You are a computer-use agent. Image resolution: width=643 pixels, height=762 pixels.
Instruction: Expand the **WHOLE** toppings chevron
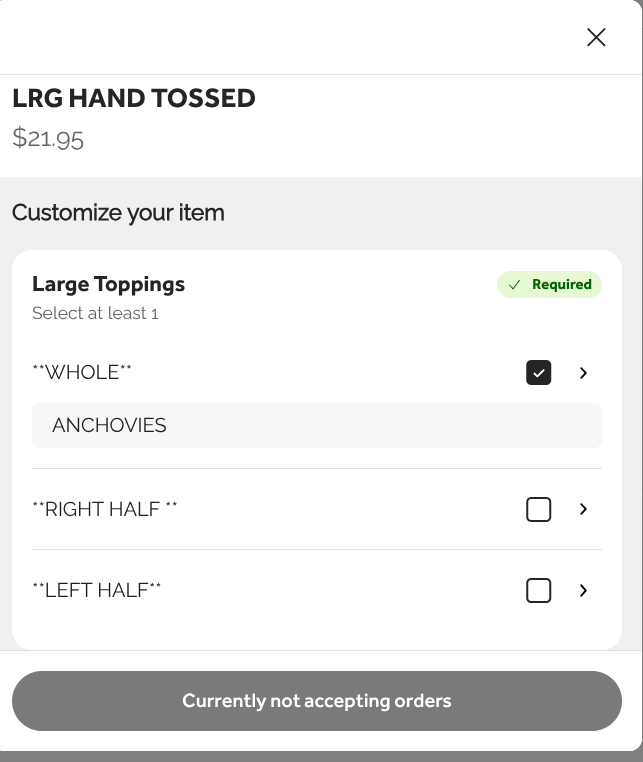[584, 373]
